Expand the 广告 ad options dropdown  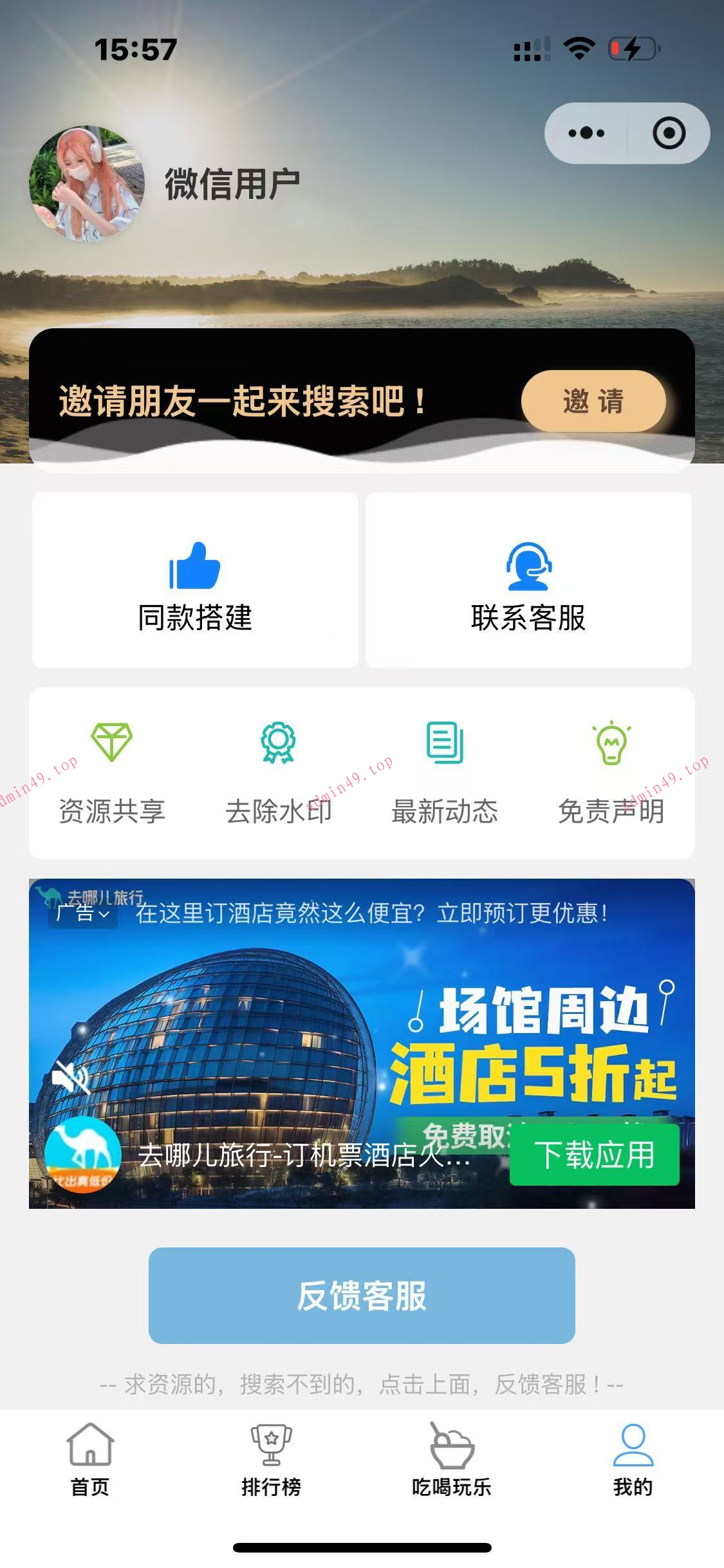83,913
